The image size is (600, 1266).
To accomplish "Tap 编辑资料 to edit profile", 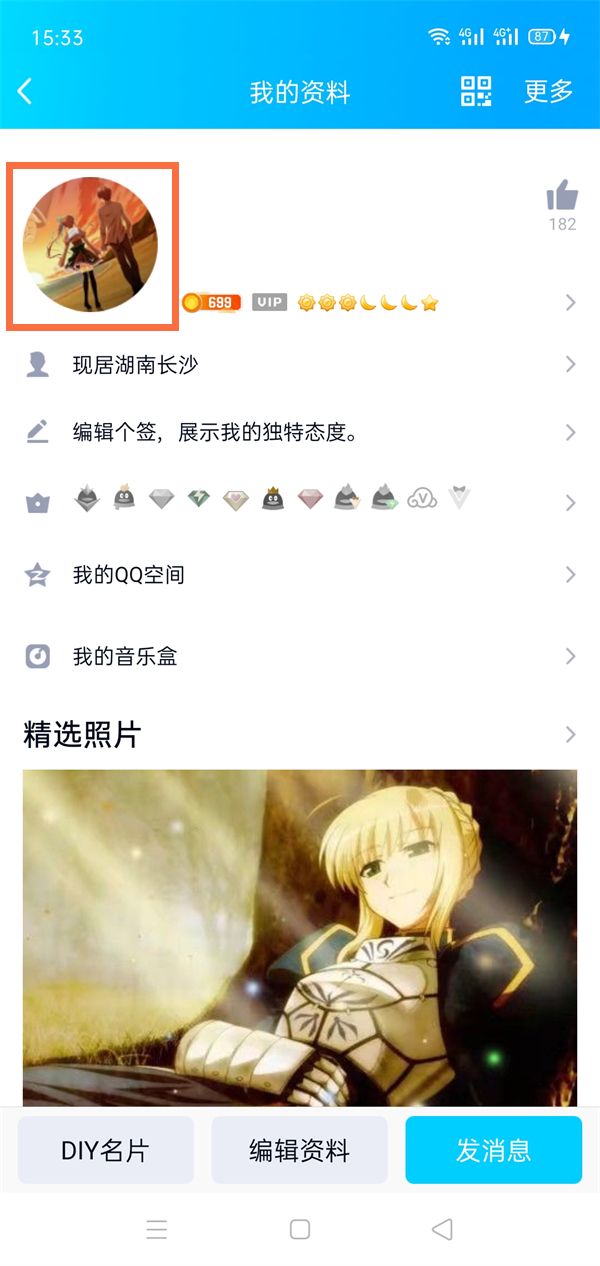I will click(x=299, y=1150).
